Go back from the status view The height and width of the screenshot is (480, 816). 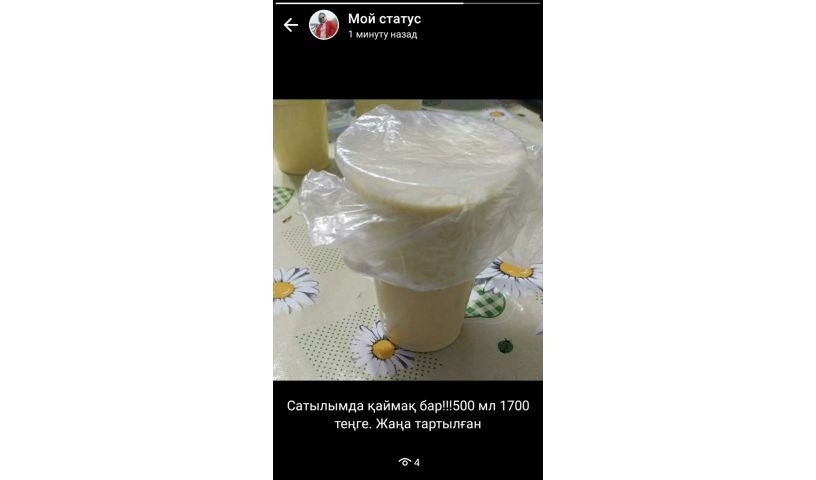291,26
